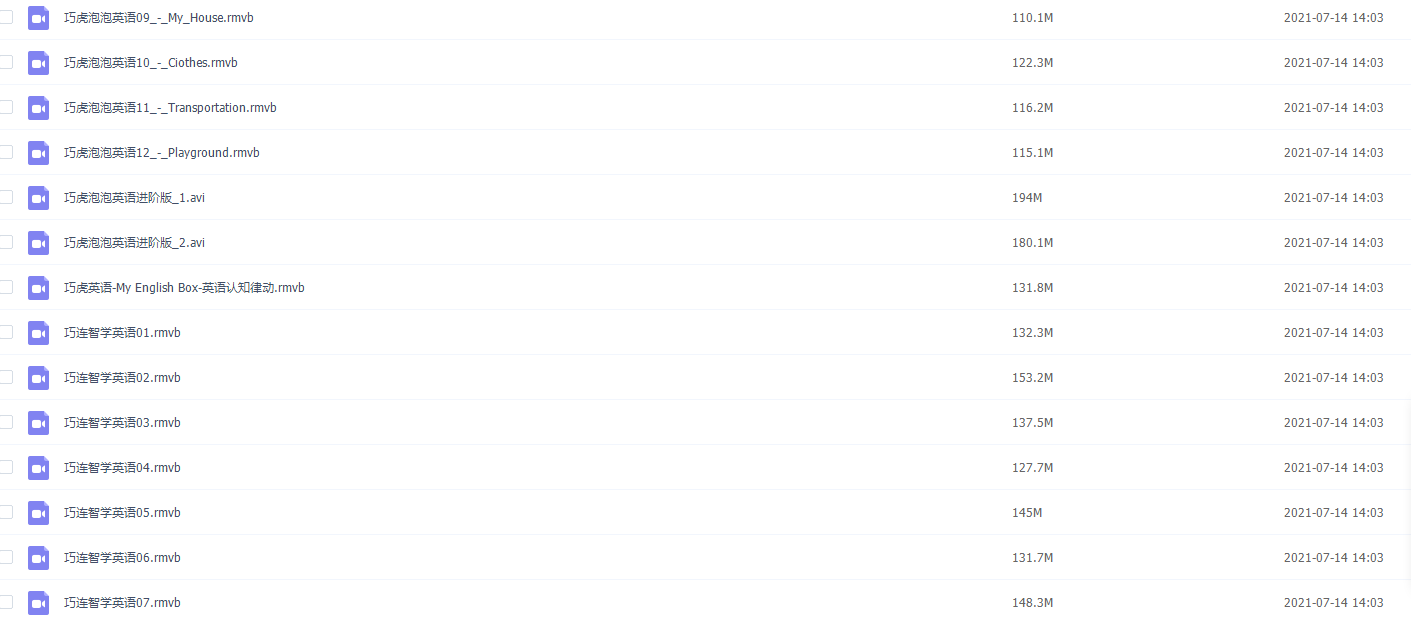Open 巧虎泡泡英语09_-_My_House.rmvb file

(158, 18)
